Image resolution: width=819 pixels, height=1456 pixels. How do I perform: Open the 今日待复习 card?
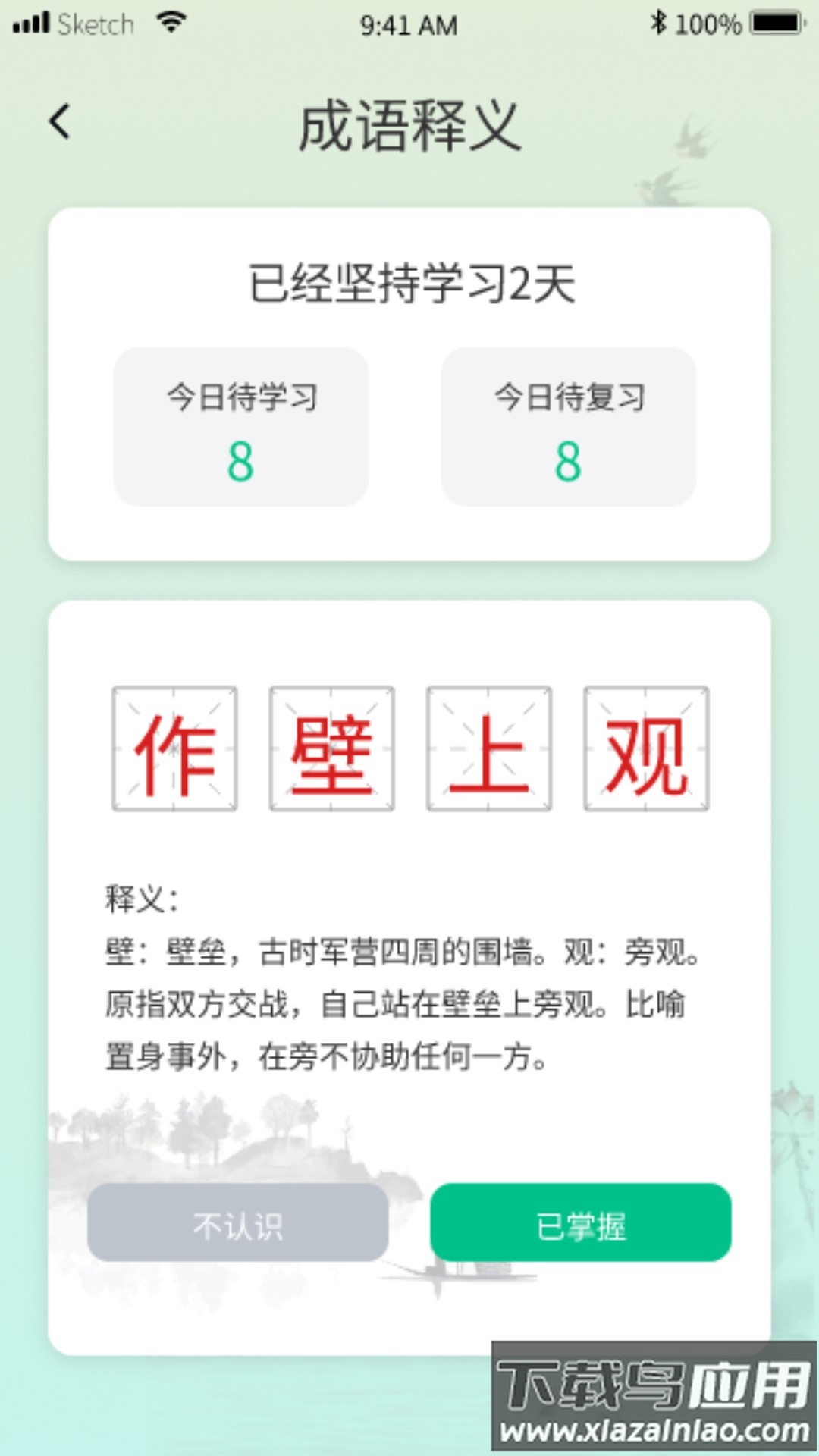click(570, 428)
